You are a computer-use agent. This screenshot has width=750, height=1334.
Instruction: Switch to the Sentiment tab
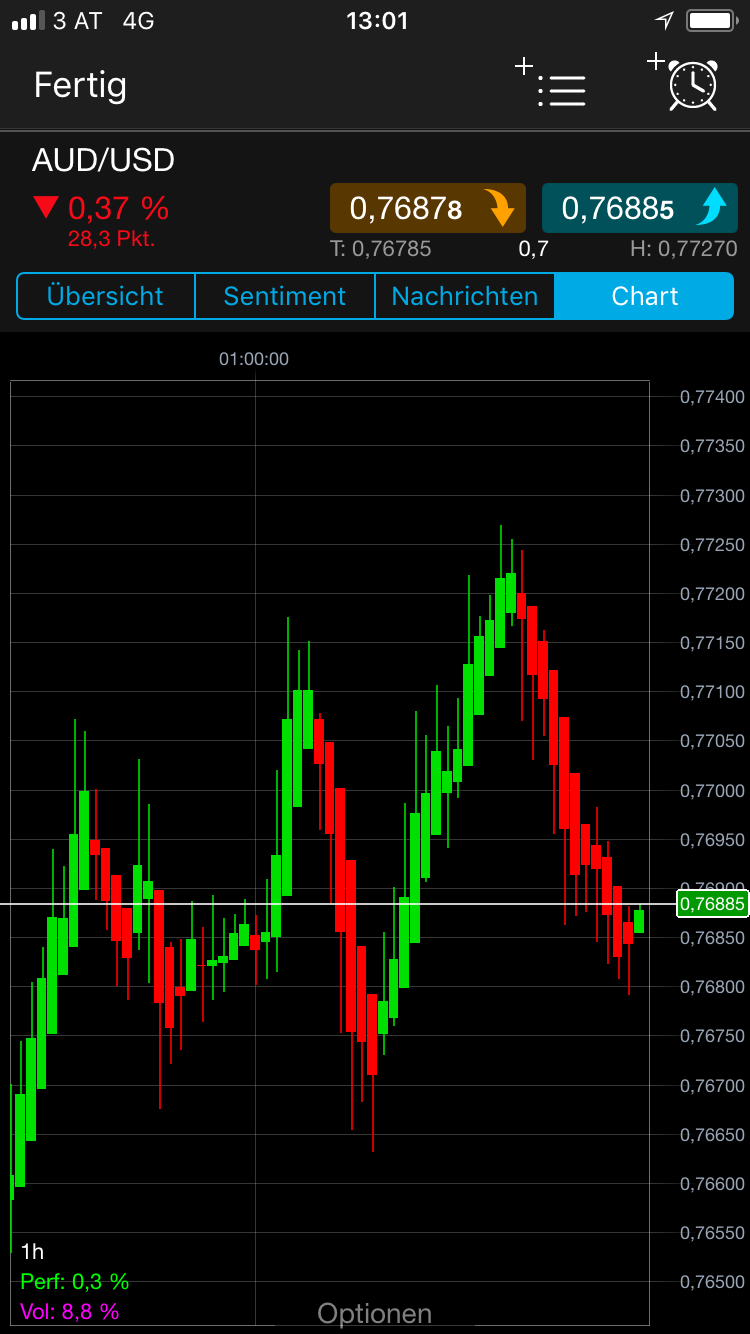tap(284, 296)
